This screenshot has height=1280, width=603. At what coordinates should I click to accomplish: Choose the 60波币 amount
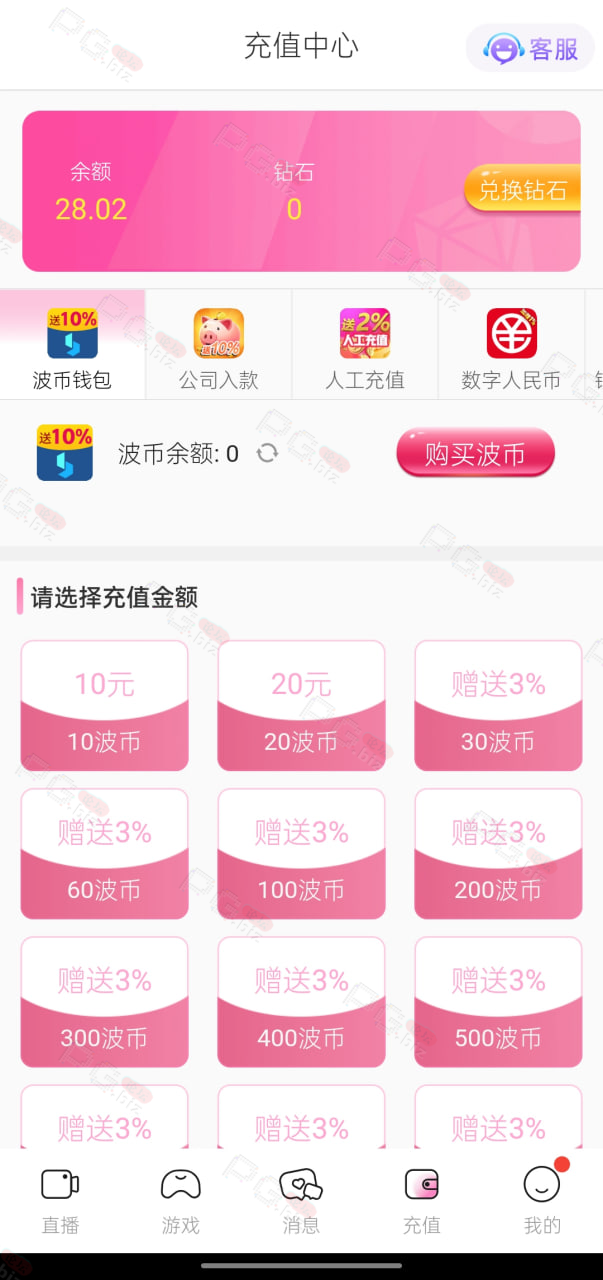click(x=104, y=854)
